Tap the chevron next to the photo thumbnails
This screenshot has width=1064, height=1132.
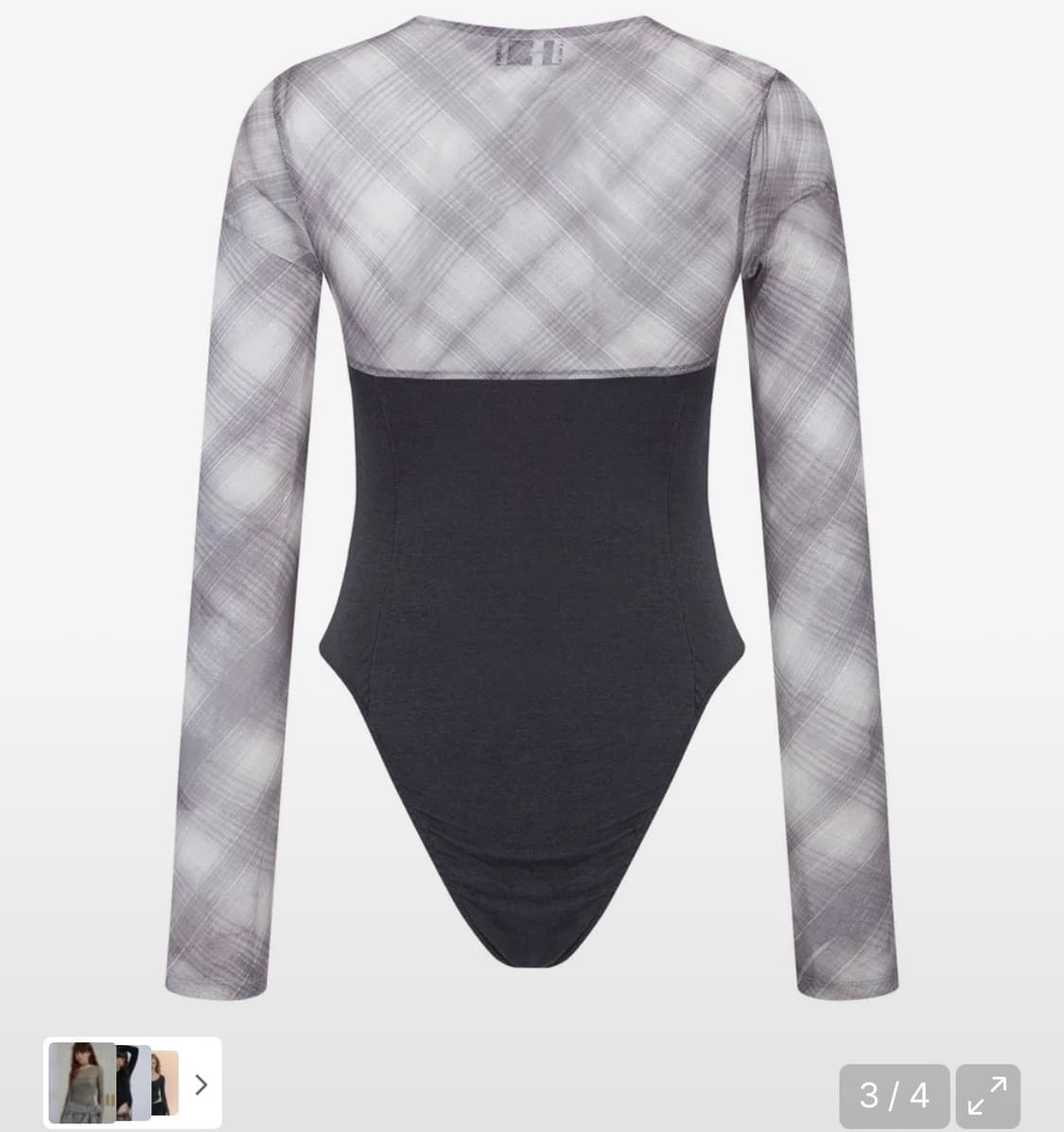click(x=201, y=1084)
